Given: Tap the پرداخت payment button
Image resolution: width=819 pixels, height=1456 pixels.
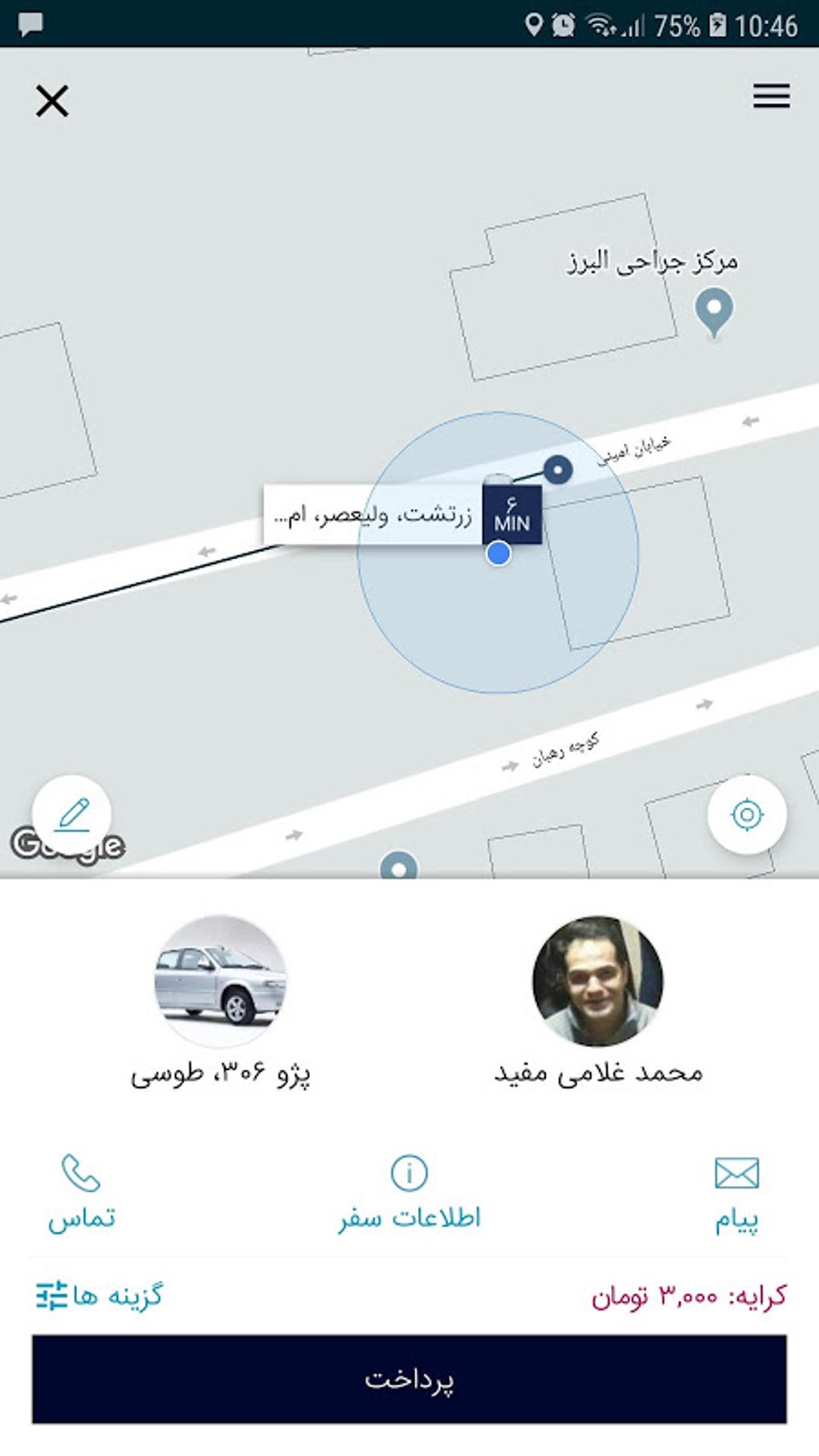Looking at the screenshot, I should [409, 1379].
